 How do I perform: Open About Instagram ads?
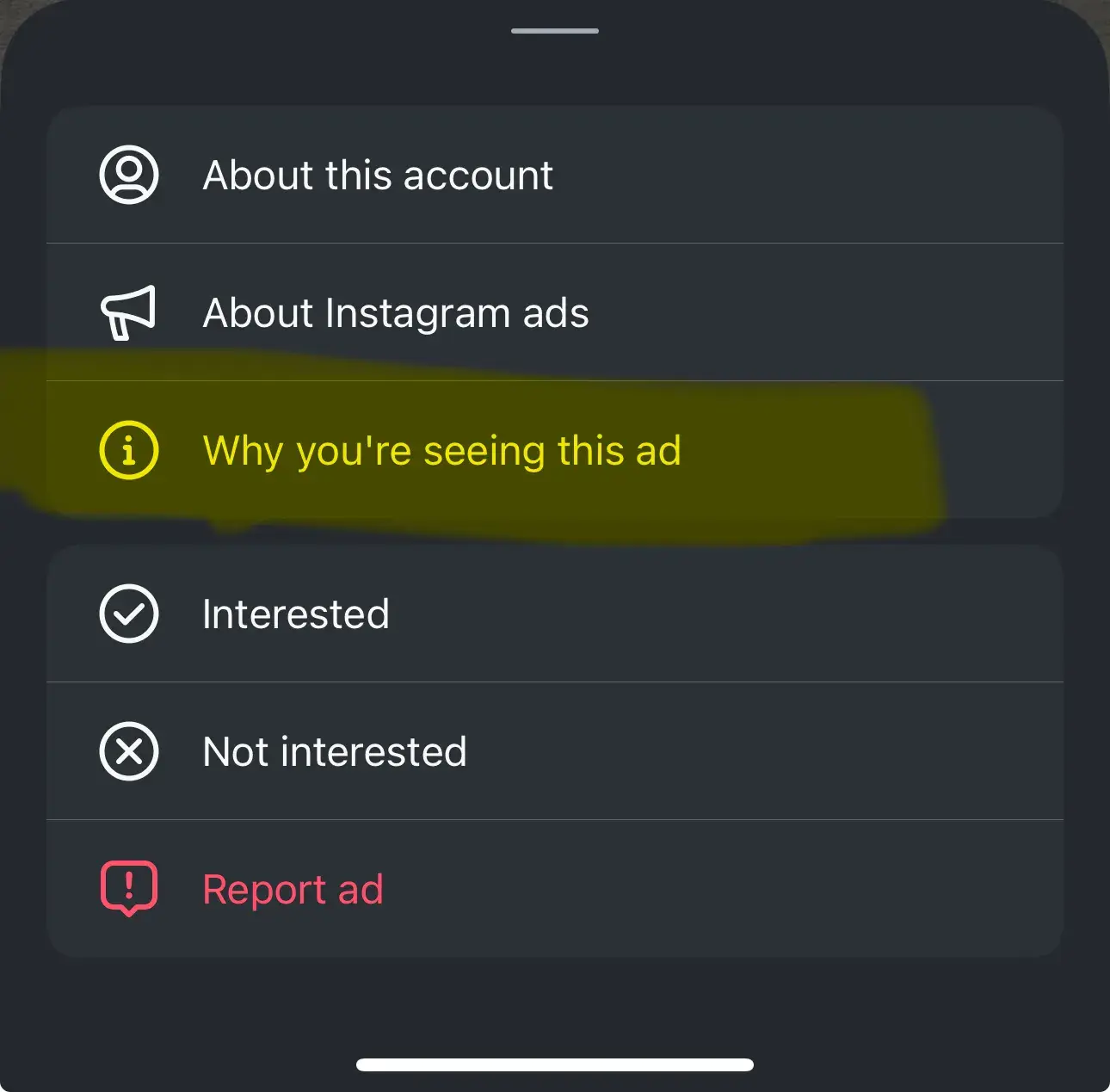(396, 313)
